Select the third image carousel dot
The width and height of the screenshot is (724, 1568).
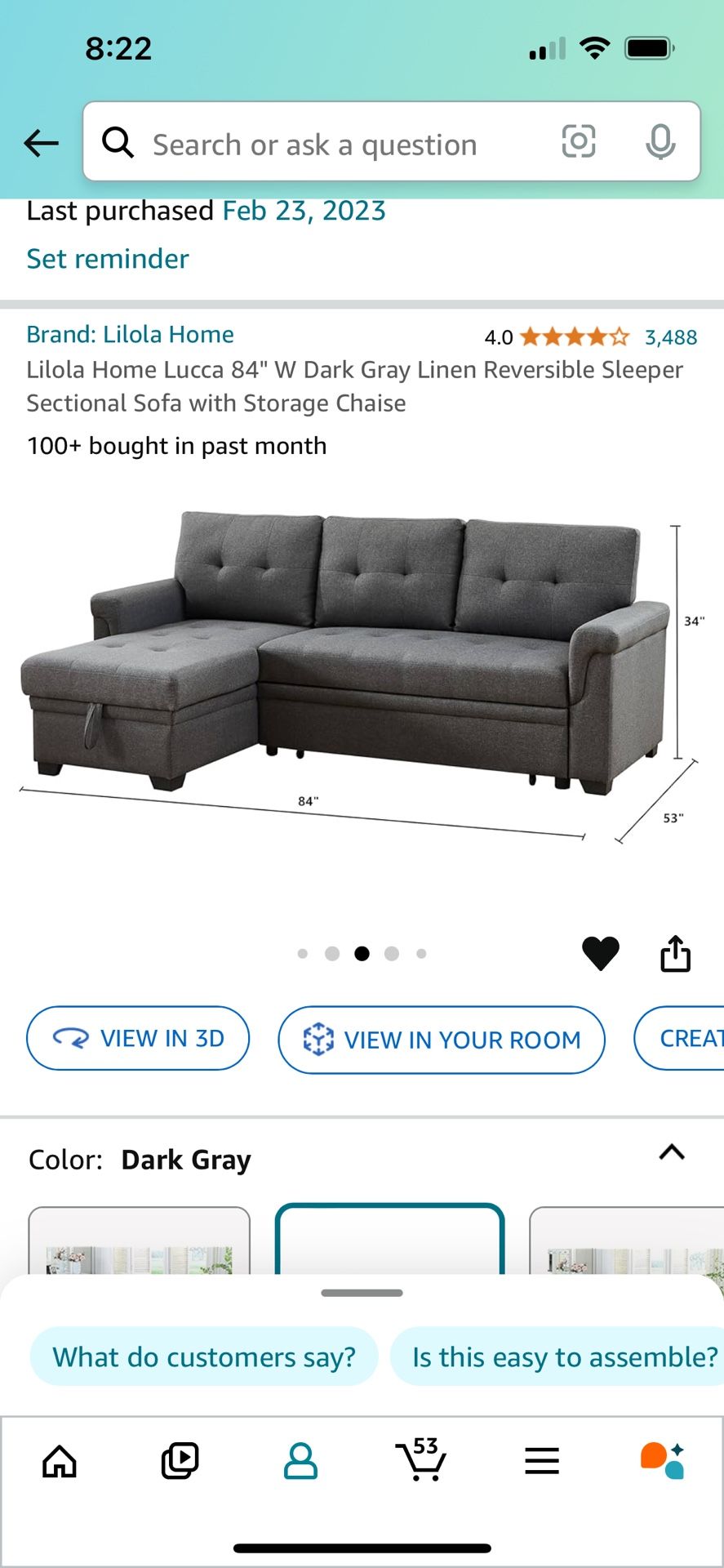pyautogui.click(x=362, y=953)
